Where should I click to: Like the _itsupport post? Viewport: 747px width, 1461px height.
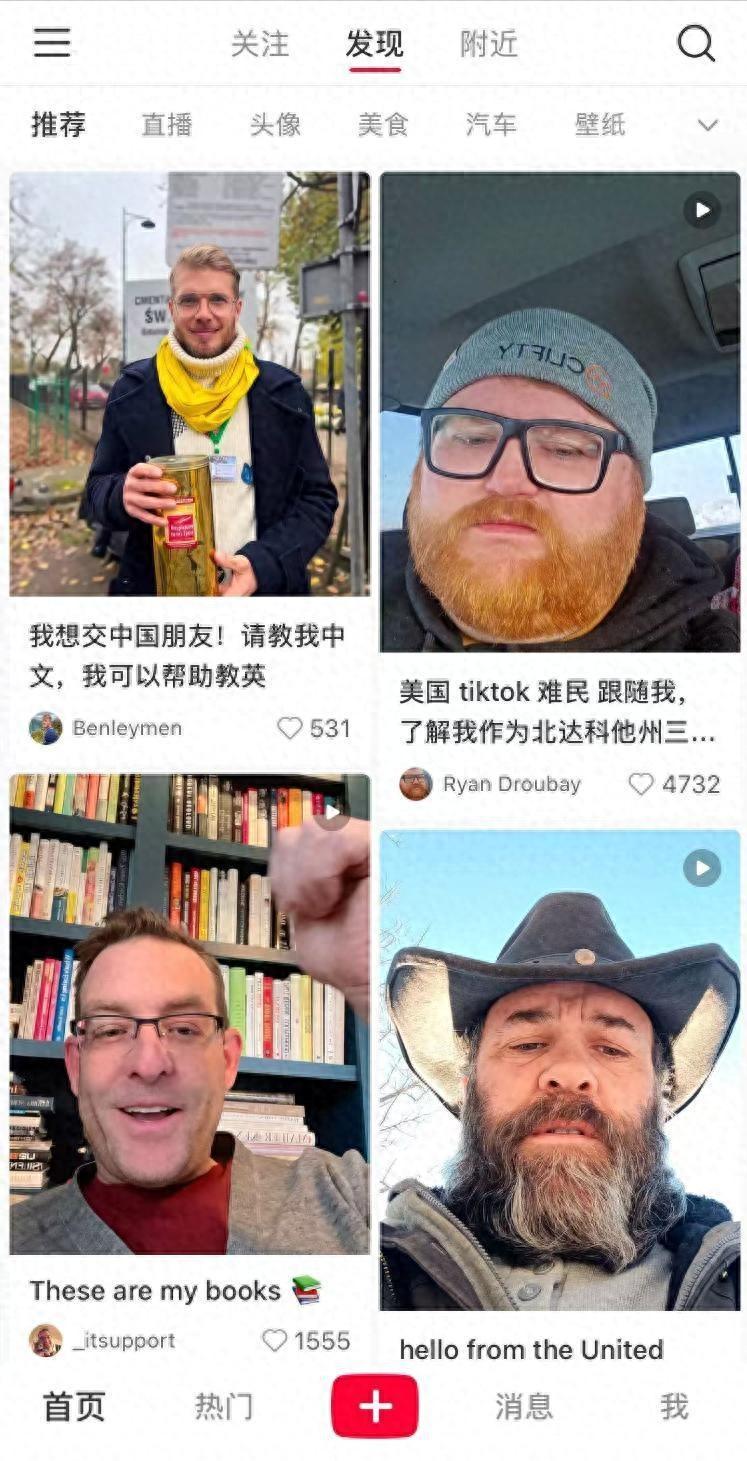point(274,1340)
